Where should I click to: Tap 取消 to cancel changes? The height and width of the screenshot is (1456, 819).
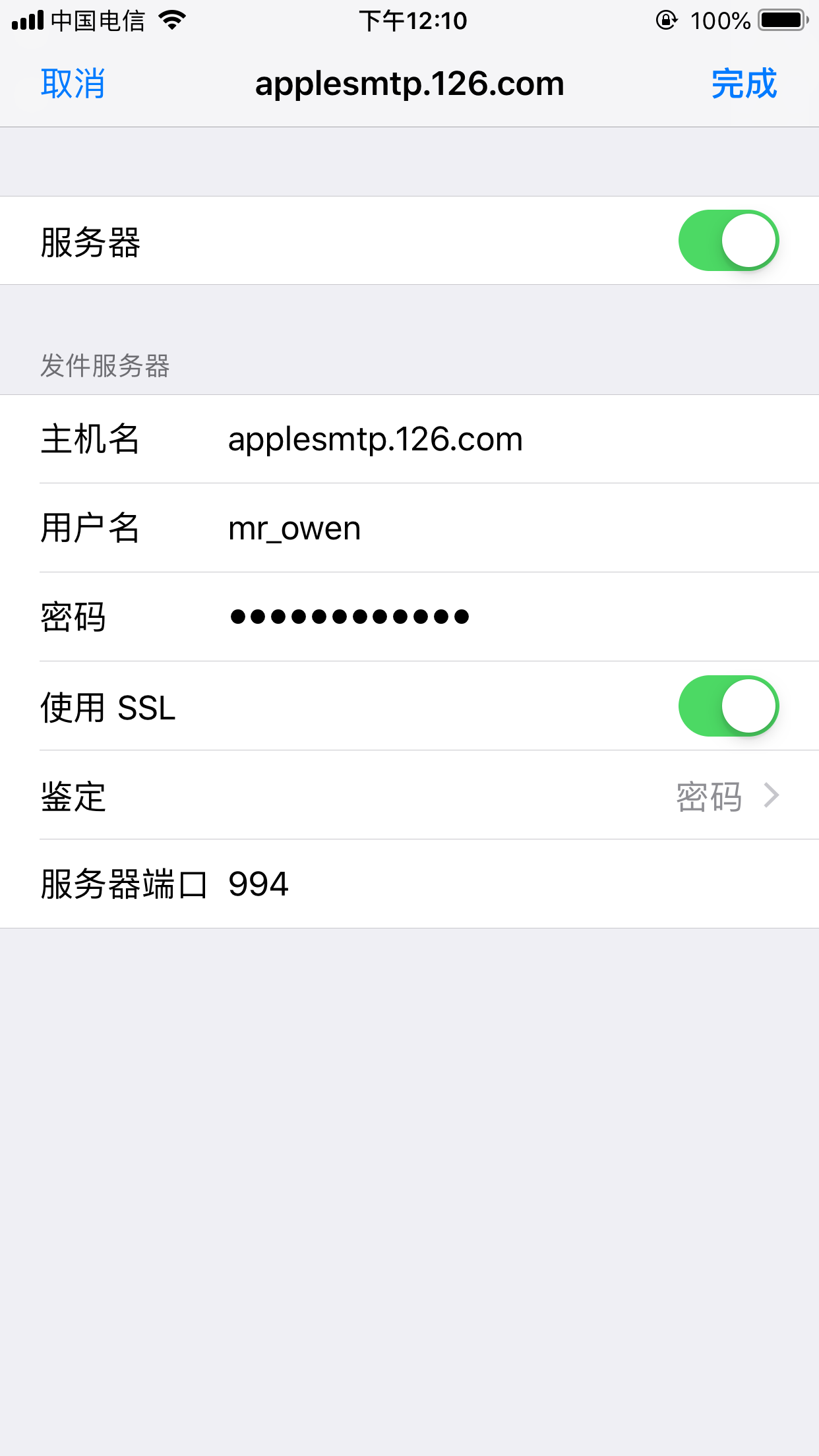point(73,83)
